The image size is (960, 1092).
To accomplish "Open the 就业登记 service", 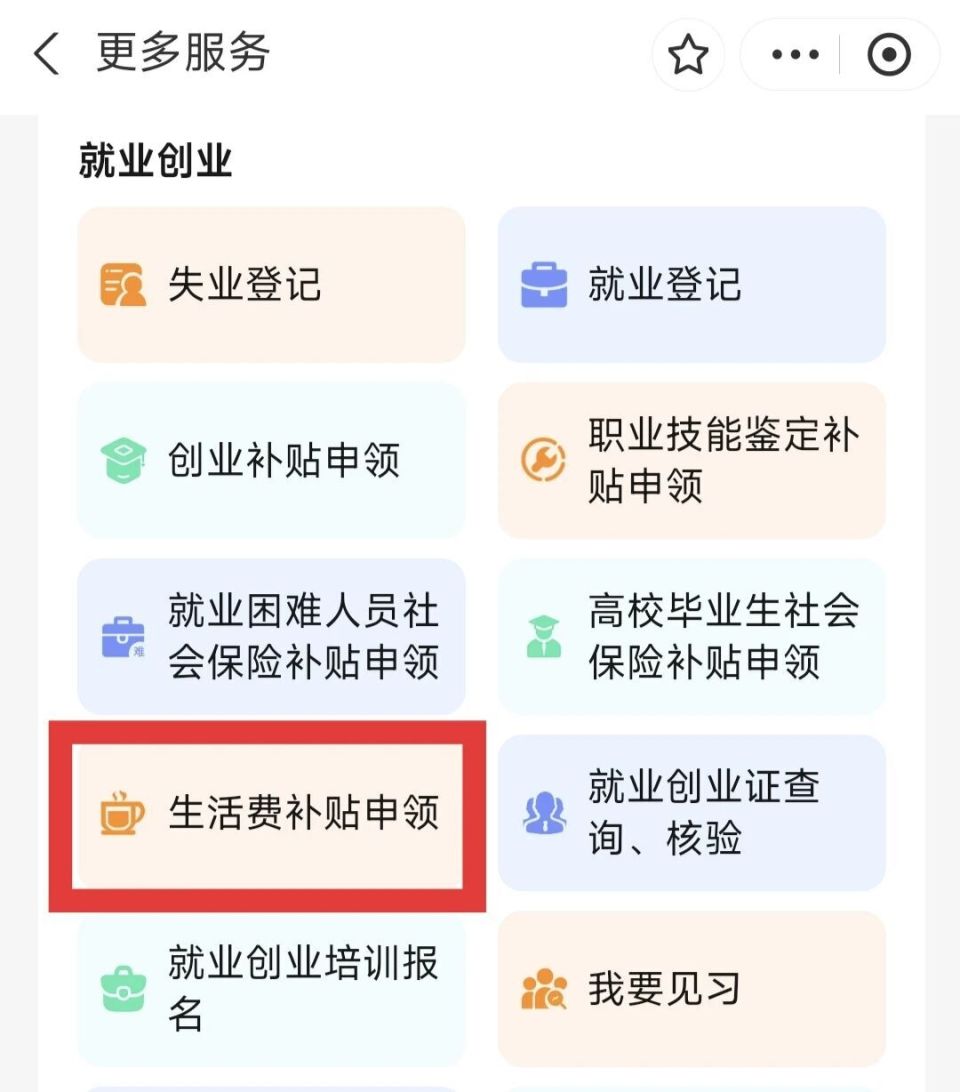I will (690, 285).
